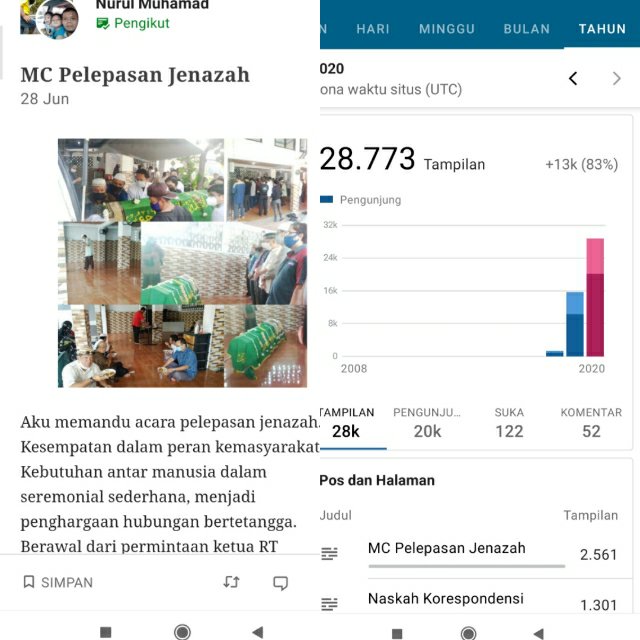The width and height of the screenshot is (640, 640).
Task: Show the SUKA 122 chart
Action: 509,422
